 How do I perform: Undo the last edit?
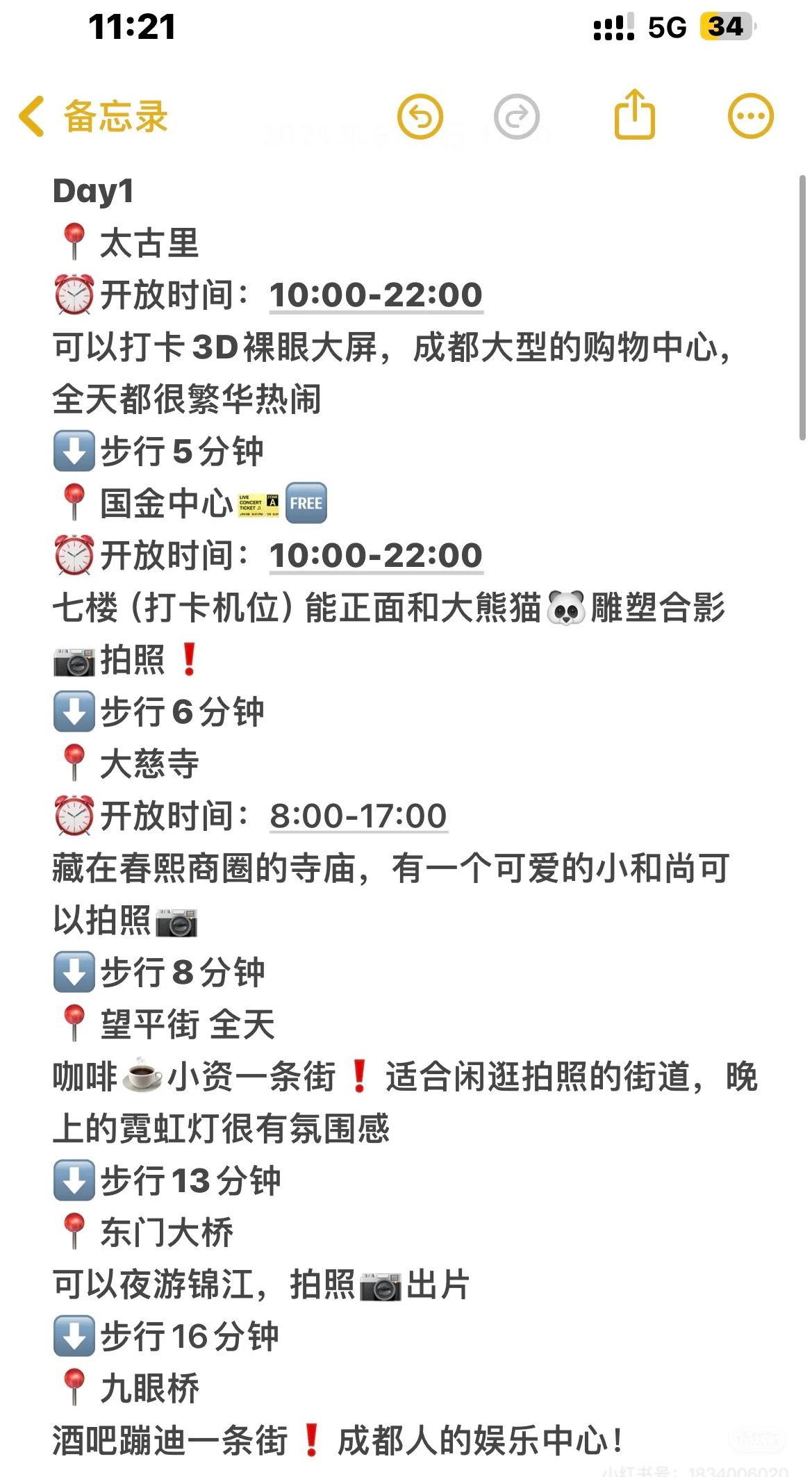(x=420, y=116)
